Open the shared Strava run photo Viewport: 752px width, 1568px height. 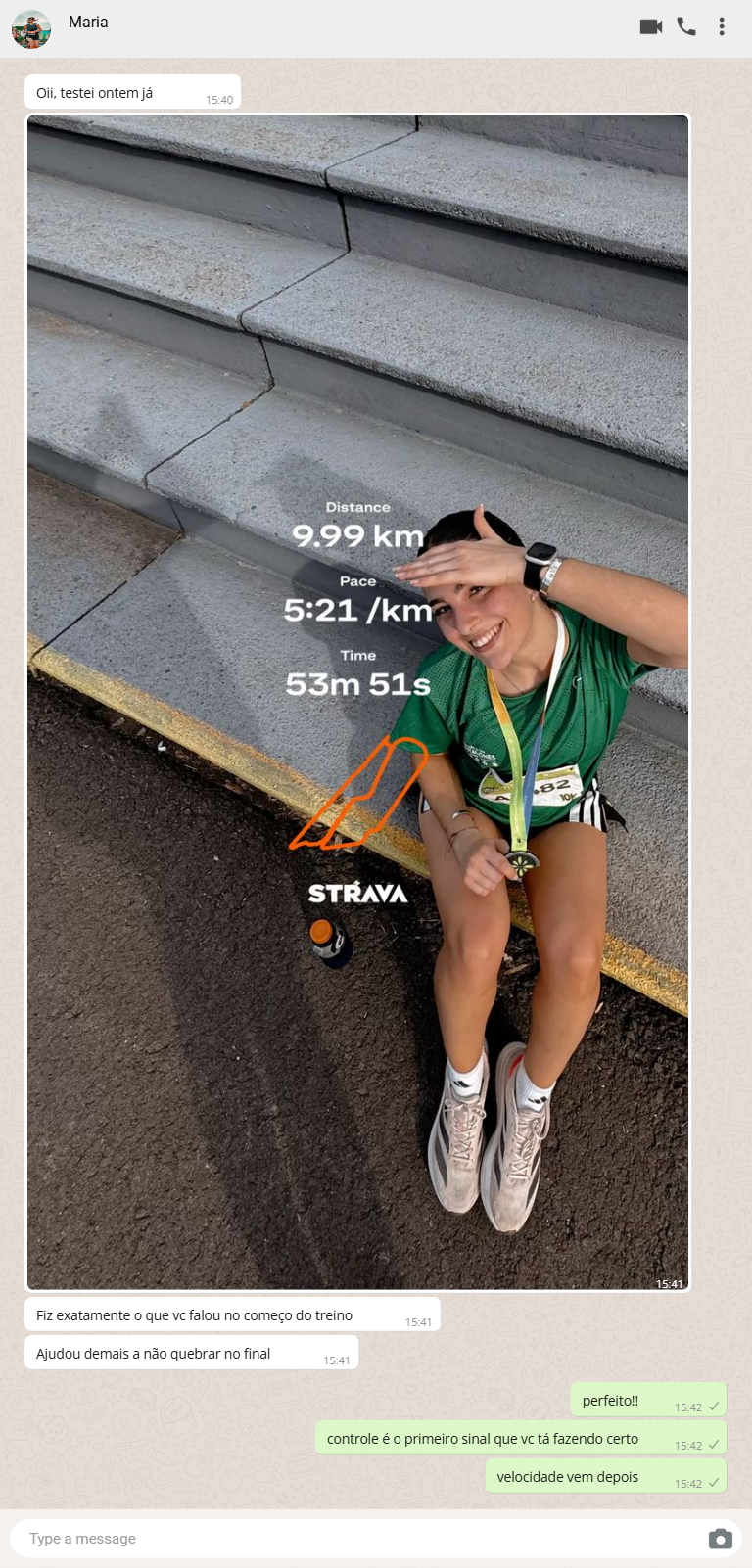[358, 702]
